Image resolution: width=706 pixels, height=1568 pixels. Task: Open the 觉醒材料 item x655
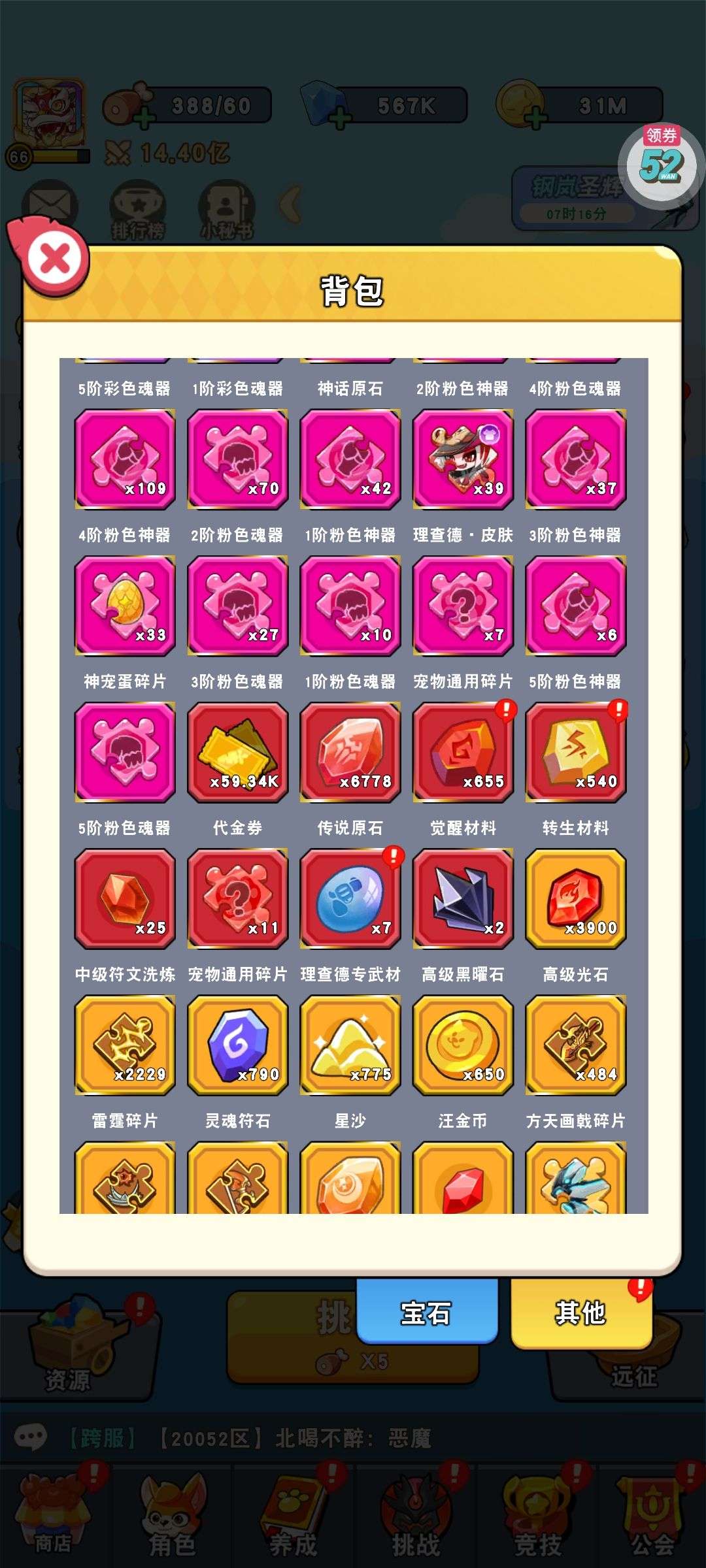click(x=463, y=751)
